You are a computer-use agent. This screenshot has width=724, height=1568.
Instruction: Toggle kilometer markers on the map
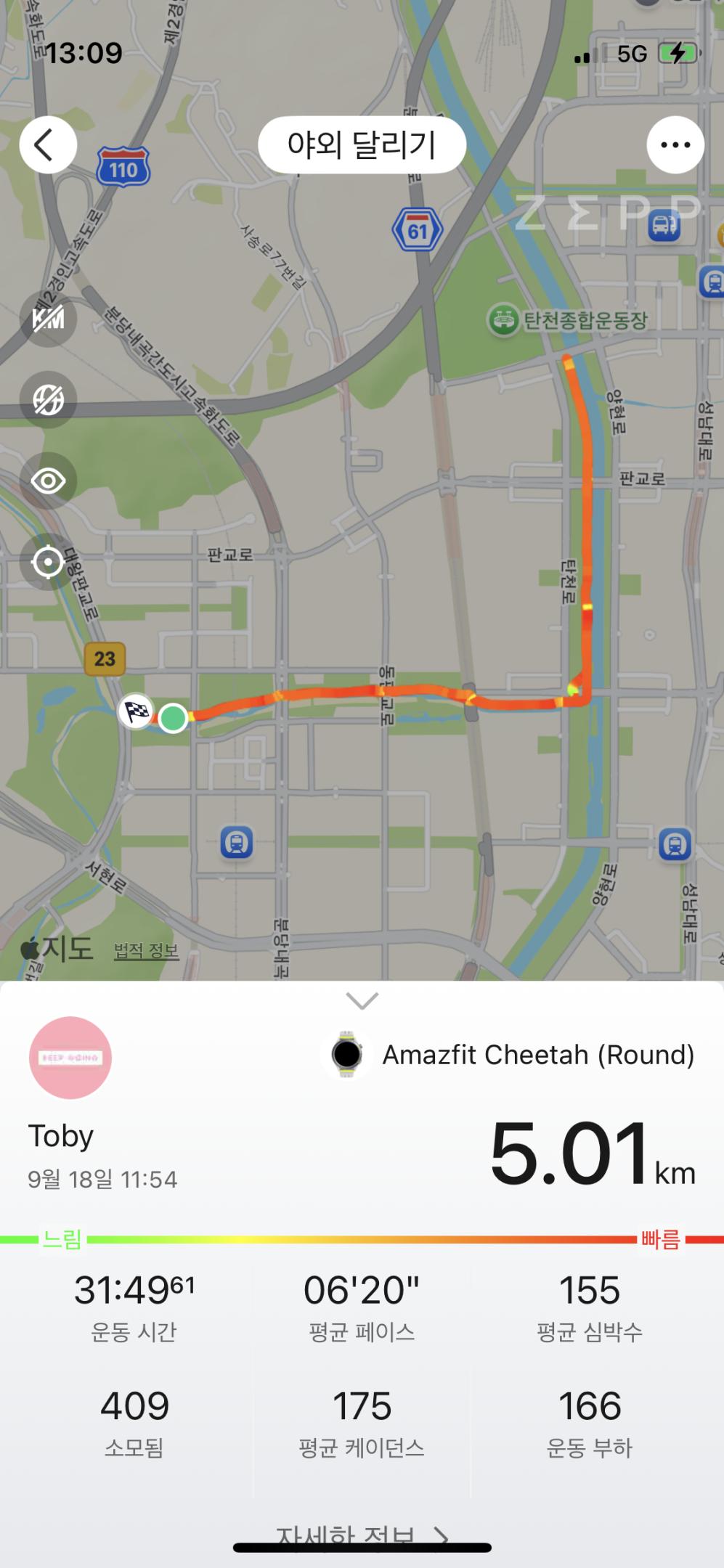pos(48,319)
